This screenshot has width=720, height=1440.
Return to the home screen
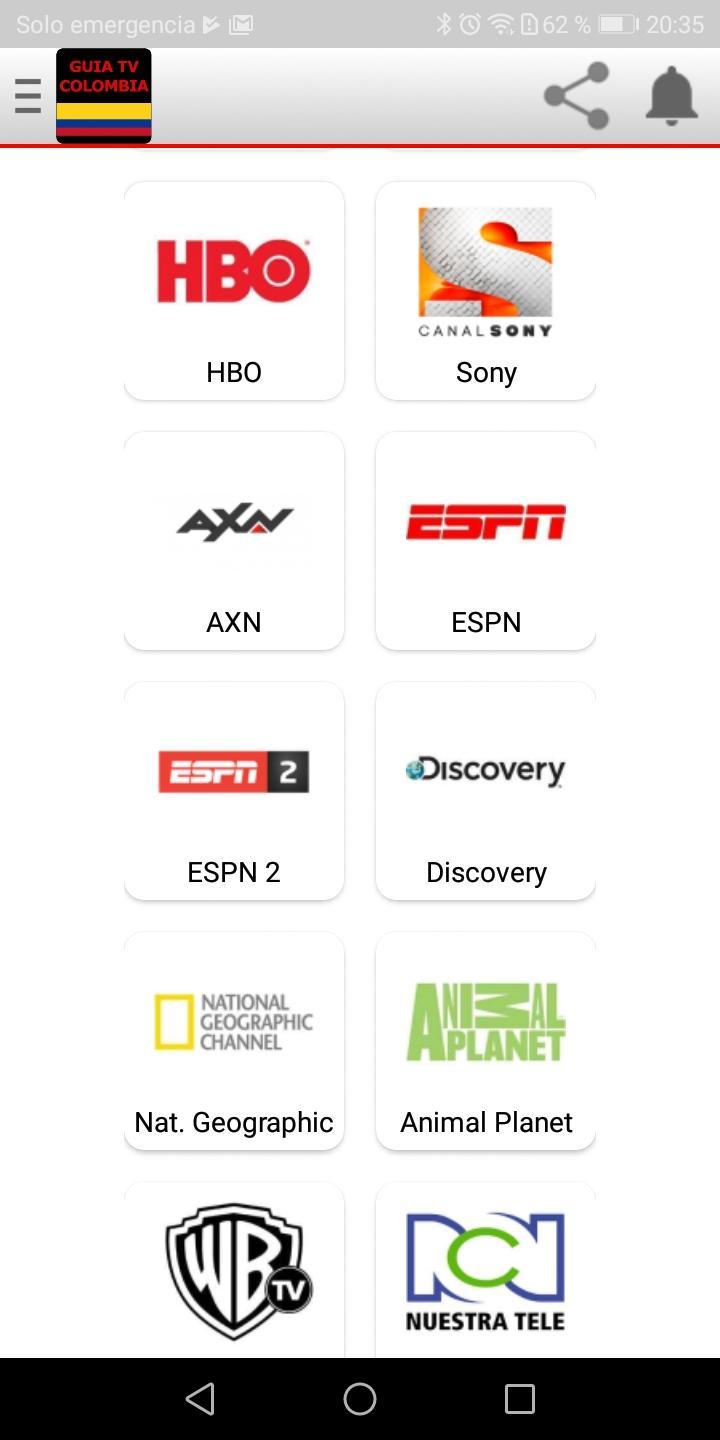[x=360, y=1399]
